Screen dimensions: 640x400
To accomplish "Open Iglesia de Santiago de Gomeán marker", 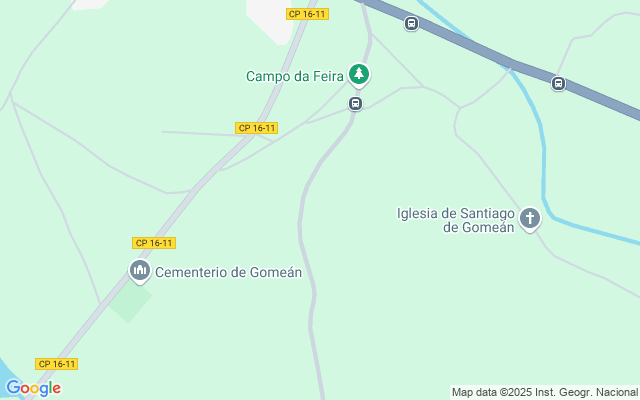I will (529, 217).
